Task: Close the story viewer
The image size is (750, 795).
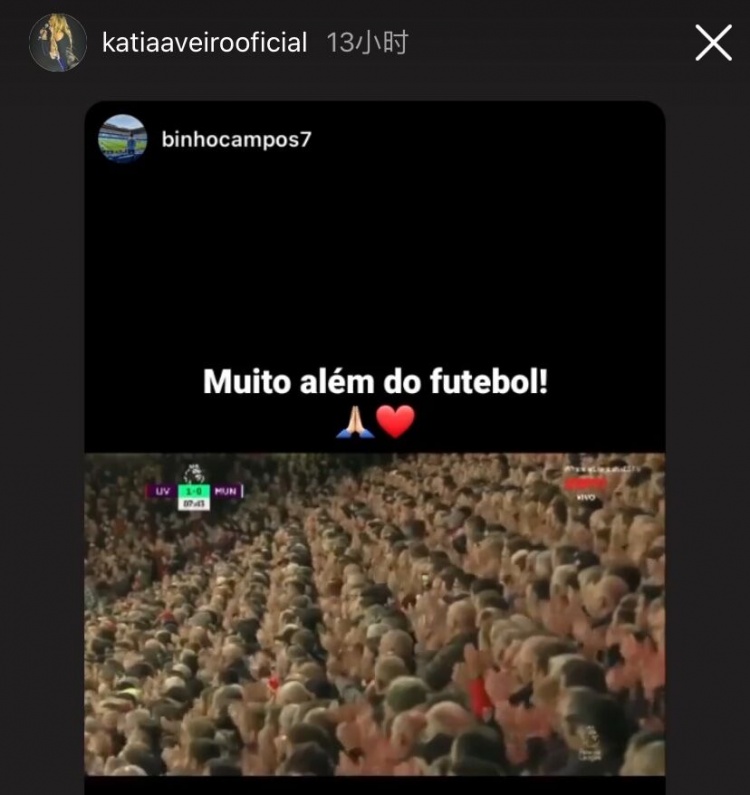Action: tap(713, 43)
